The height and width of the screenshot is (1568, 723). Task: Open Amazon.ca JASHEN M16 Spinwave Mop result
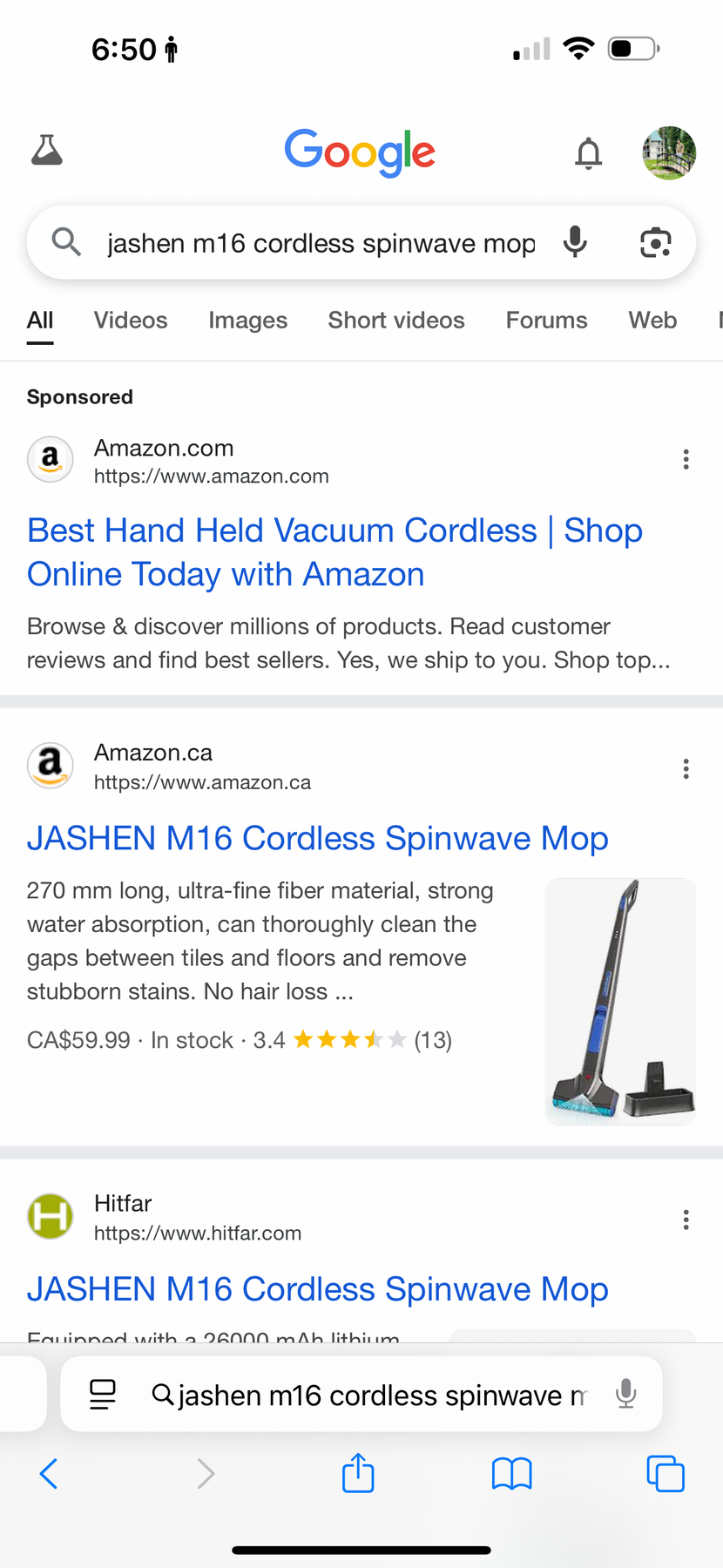click(x=317, y=839)
